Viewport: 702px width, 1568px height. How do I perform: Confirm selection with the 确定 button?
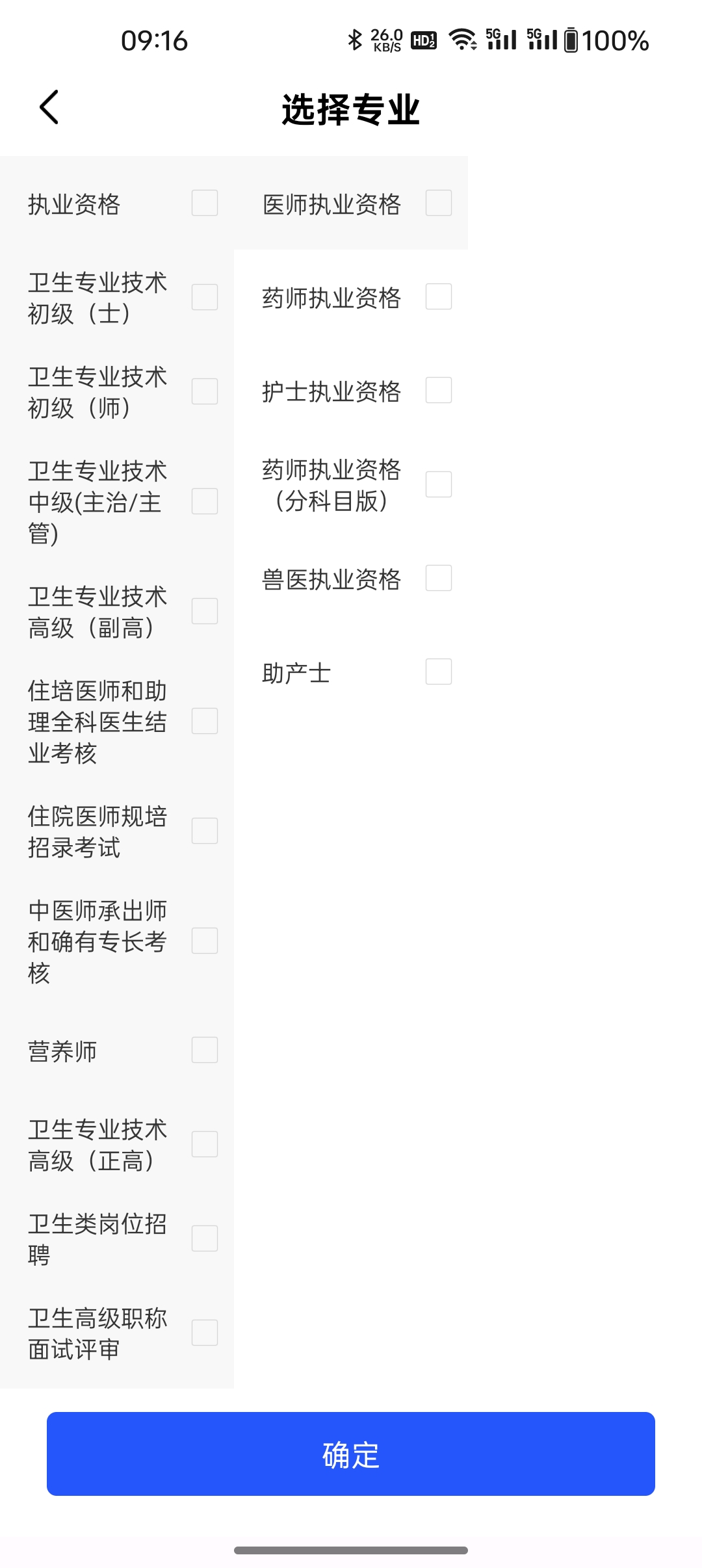coord(351,1454)
